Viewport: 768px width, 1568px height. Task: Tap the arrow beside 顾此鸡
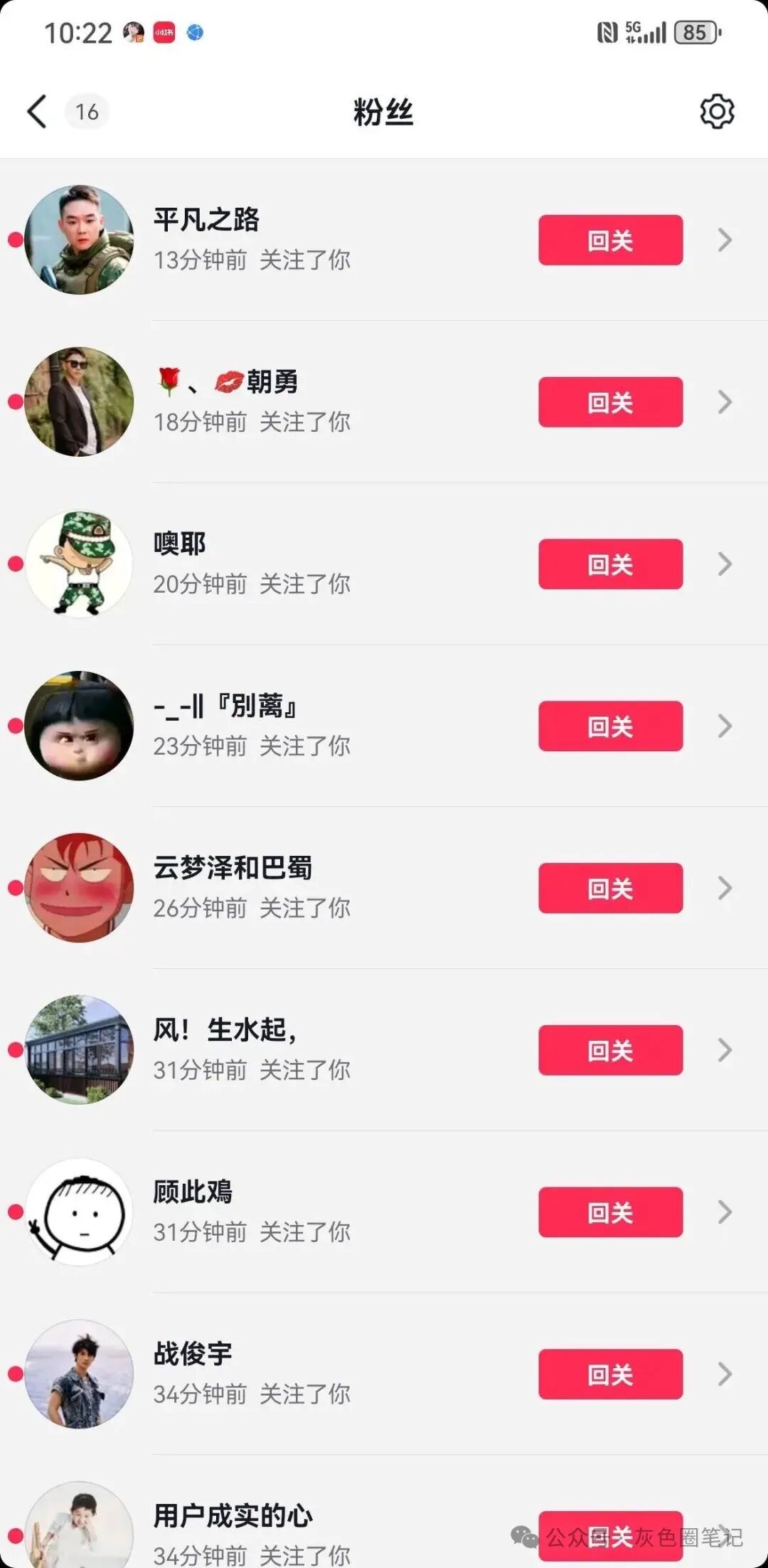tap(725, 1212)
